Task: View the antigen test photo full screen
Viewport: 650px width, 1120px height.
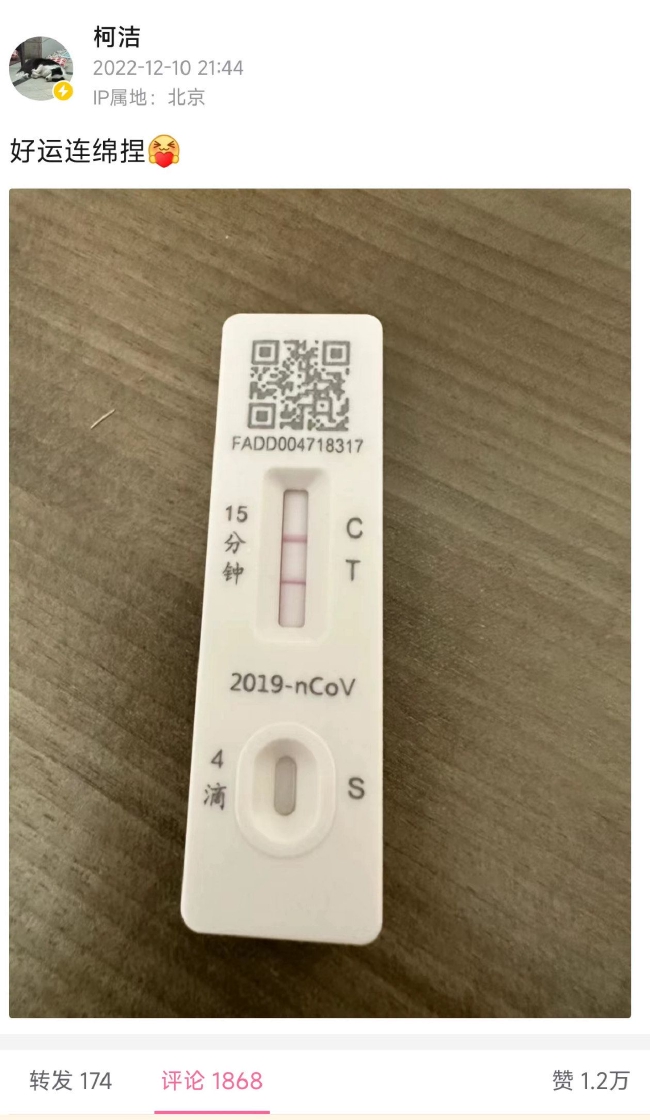Action: [x=320, y=603]
